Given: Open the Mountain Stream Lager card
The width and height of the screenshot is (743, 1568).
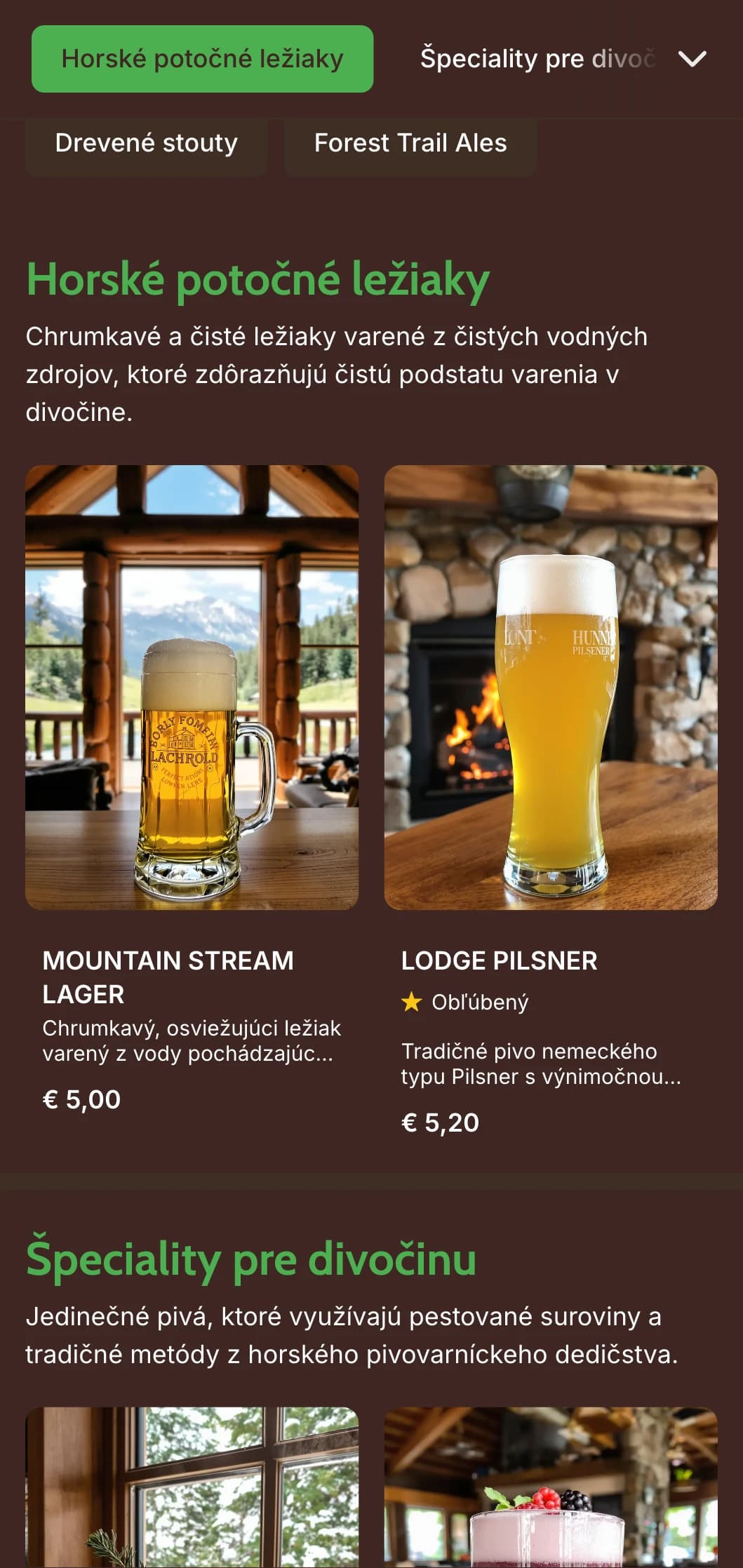Looking at the screenshot, I should (x=192, y=786).
